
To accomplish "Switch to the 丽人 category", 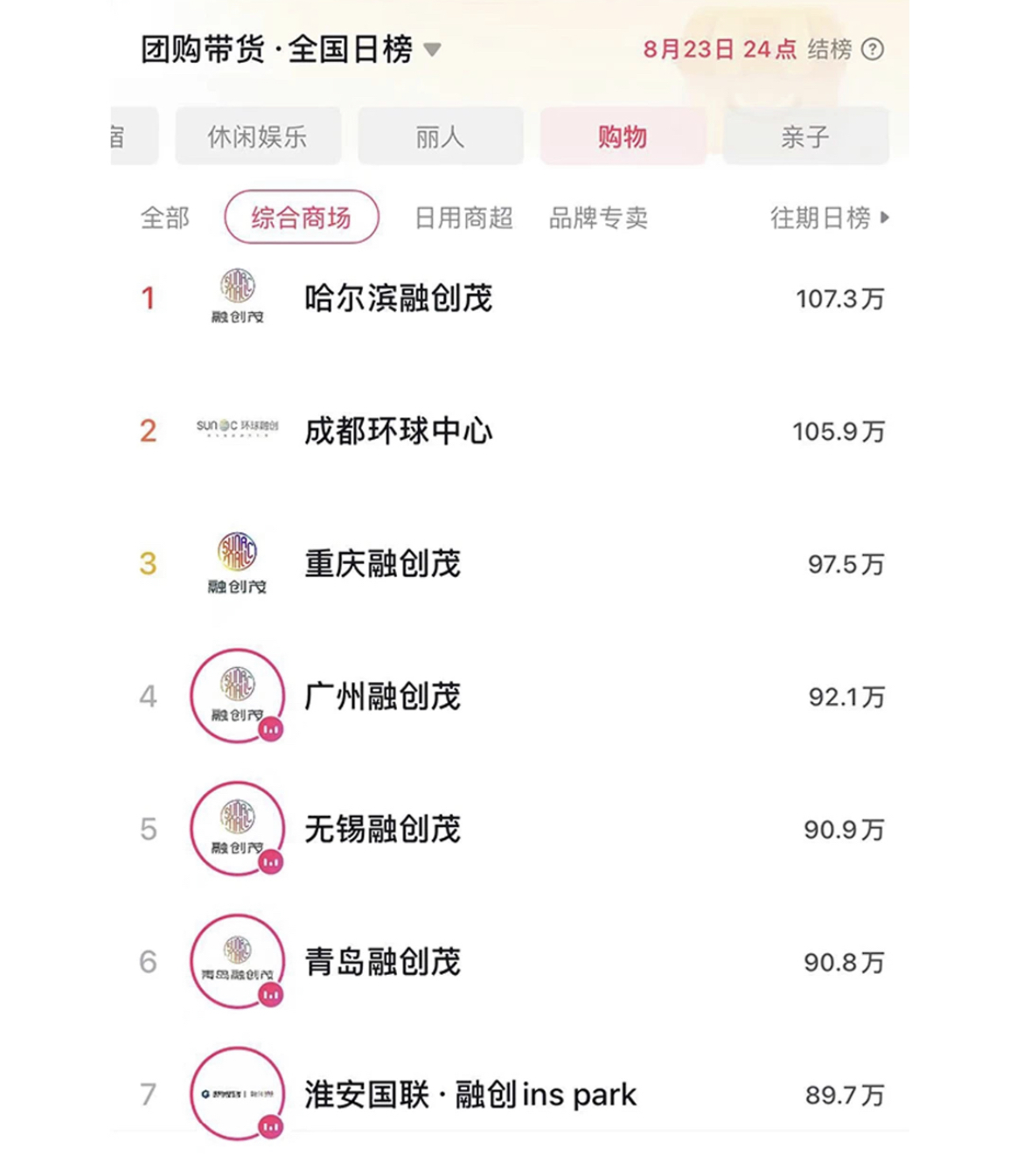I will point(440,136).
